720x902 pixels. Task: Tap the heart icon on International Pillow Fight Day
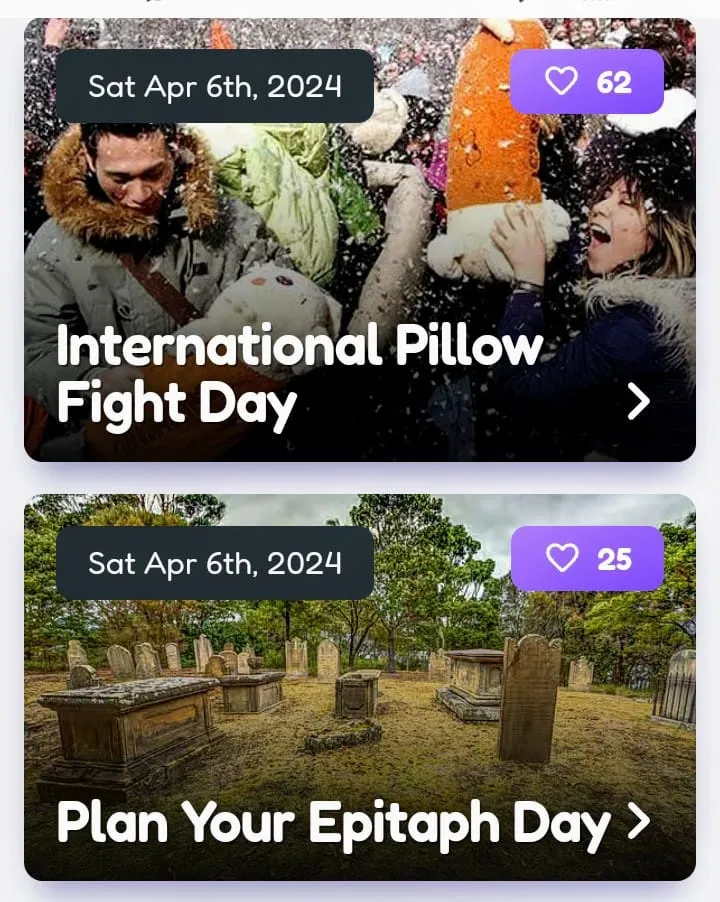click(x=563, y=81)
